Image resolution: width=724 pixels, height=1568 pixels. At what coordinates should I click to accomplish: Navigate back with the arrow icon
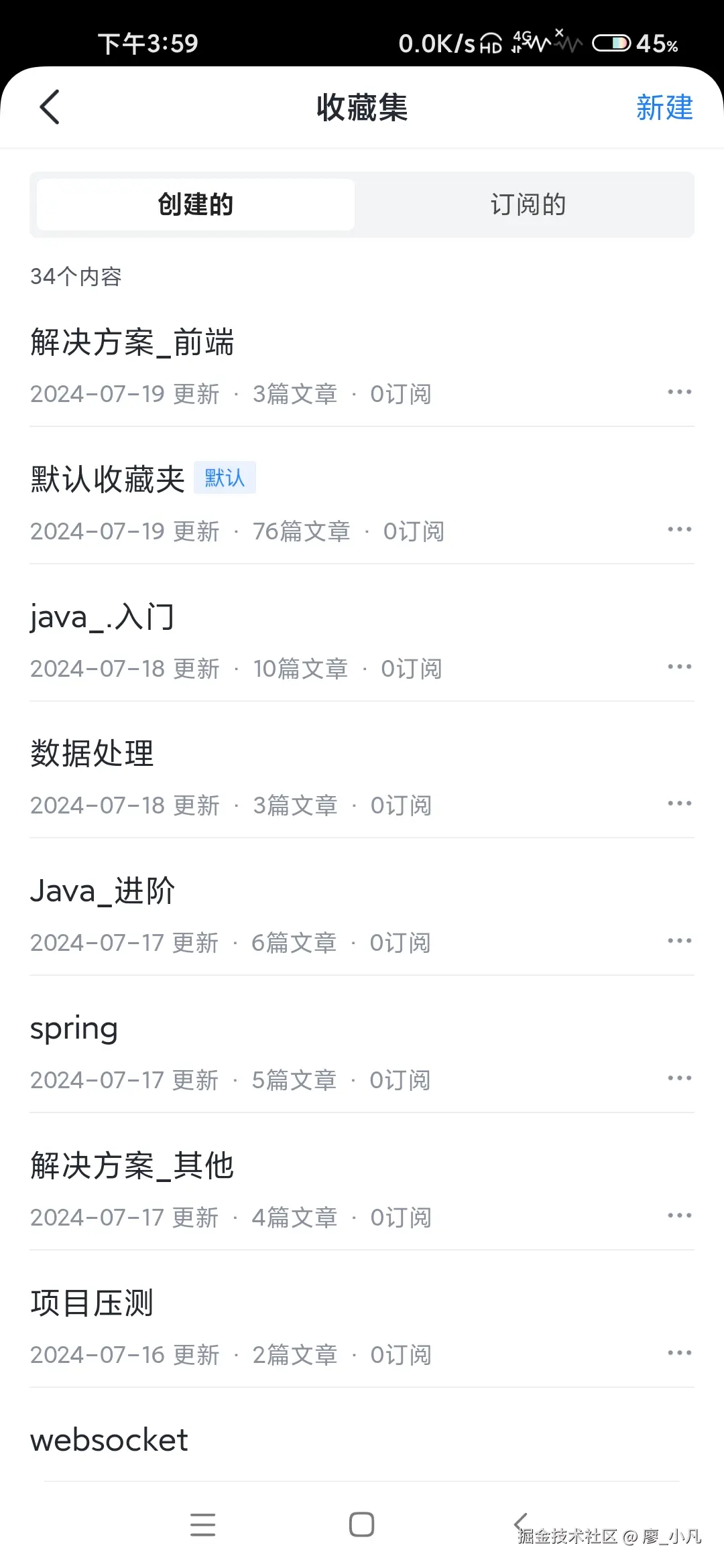point(49,107)
